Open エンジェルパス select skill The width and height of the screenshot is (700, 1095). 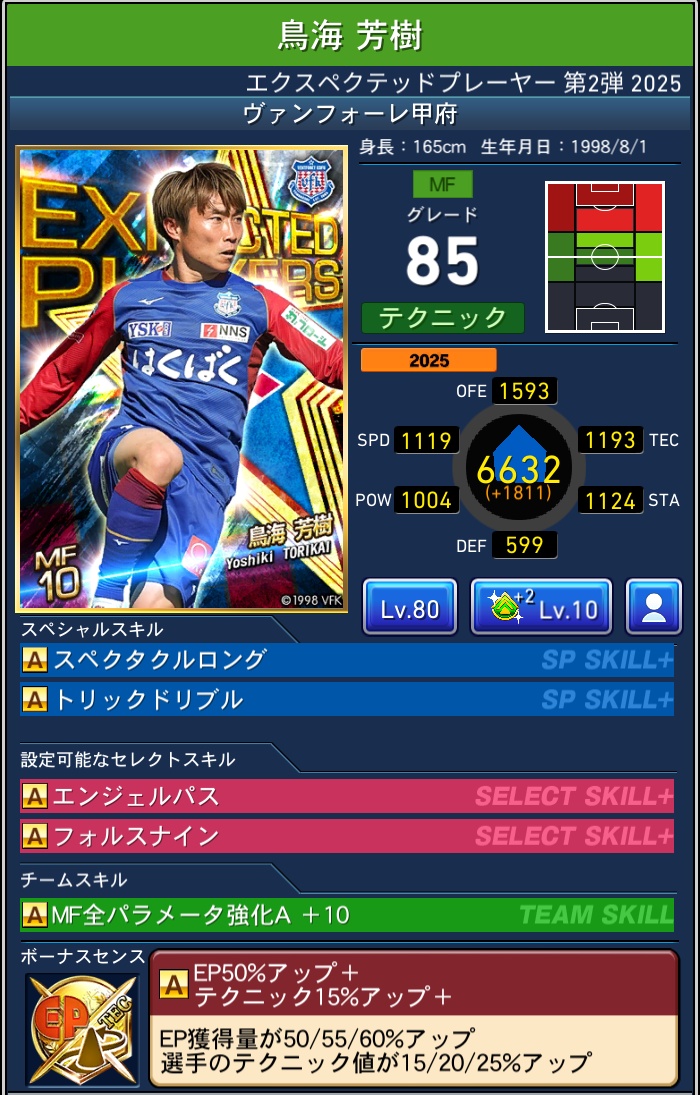pyautogui.click(x=346, y=797)
